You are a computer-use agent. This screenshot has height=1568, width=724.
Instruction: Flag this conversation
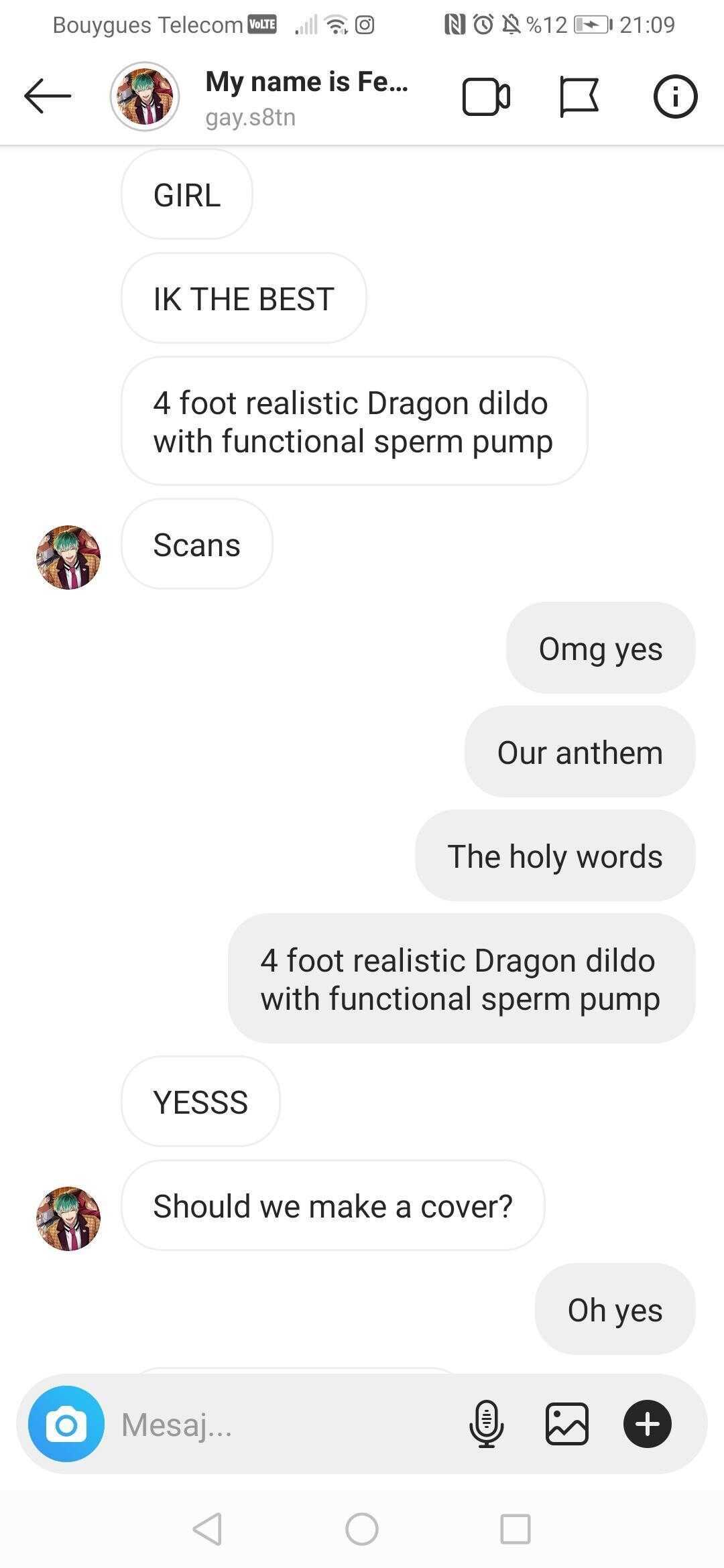pyautogui.click(x=579, y=97)
